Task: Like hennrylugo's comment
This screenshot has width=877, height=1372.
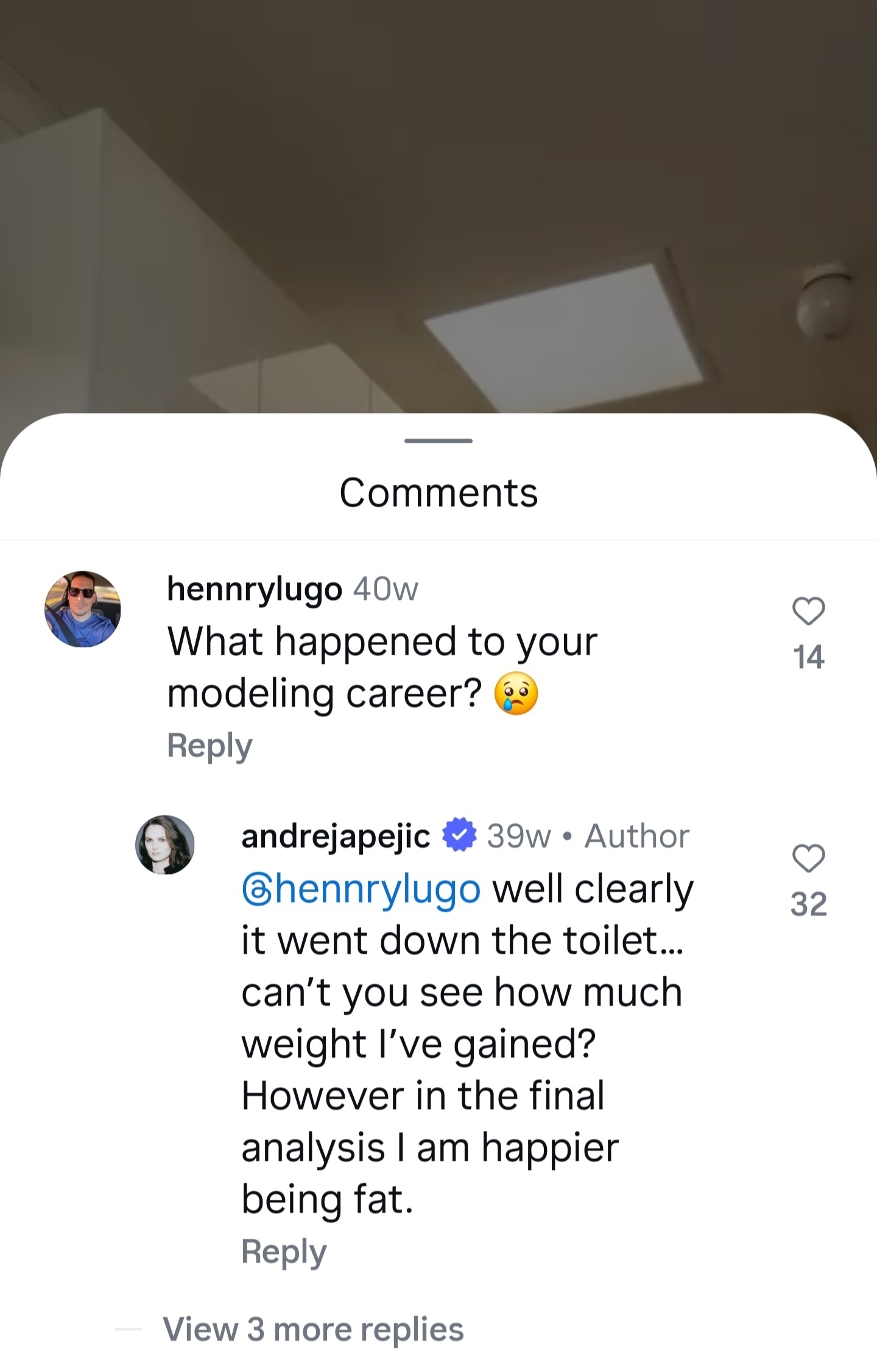Action: click(808, 611)
